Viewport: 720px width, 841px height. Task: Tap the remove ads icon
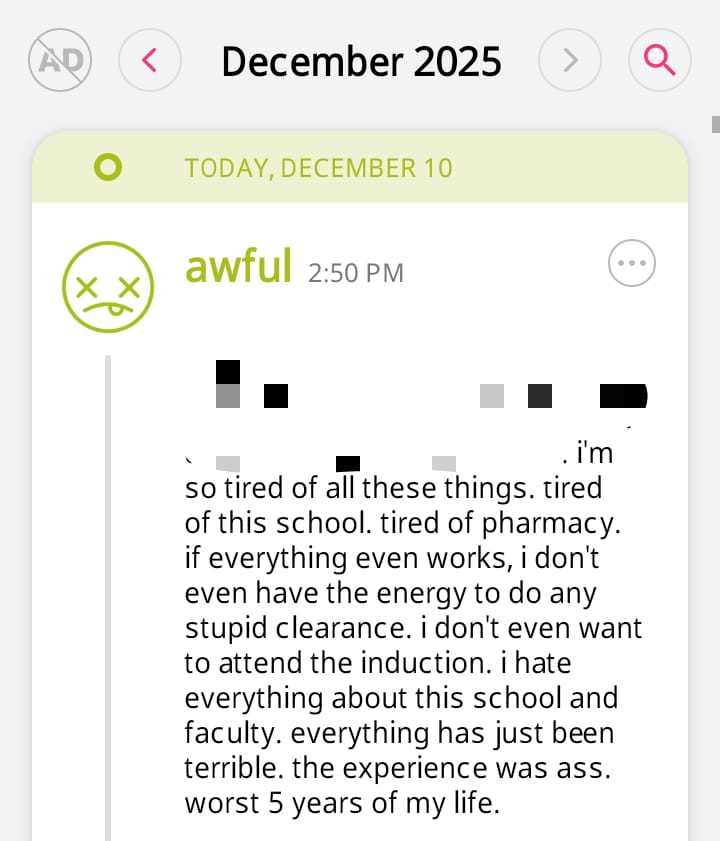(60, 61)
